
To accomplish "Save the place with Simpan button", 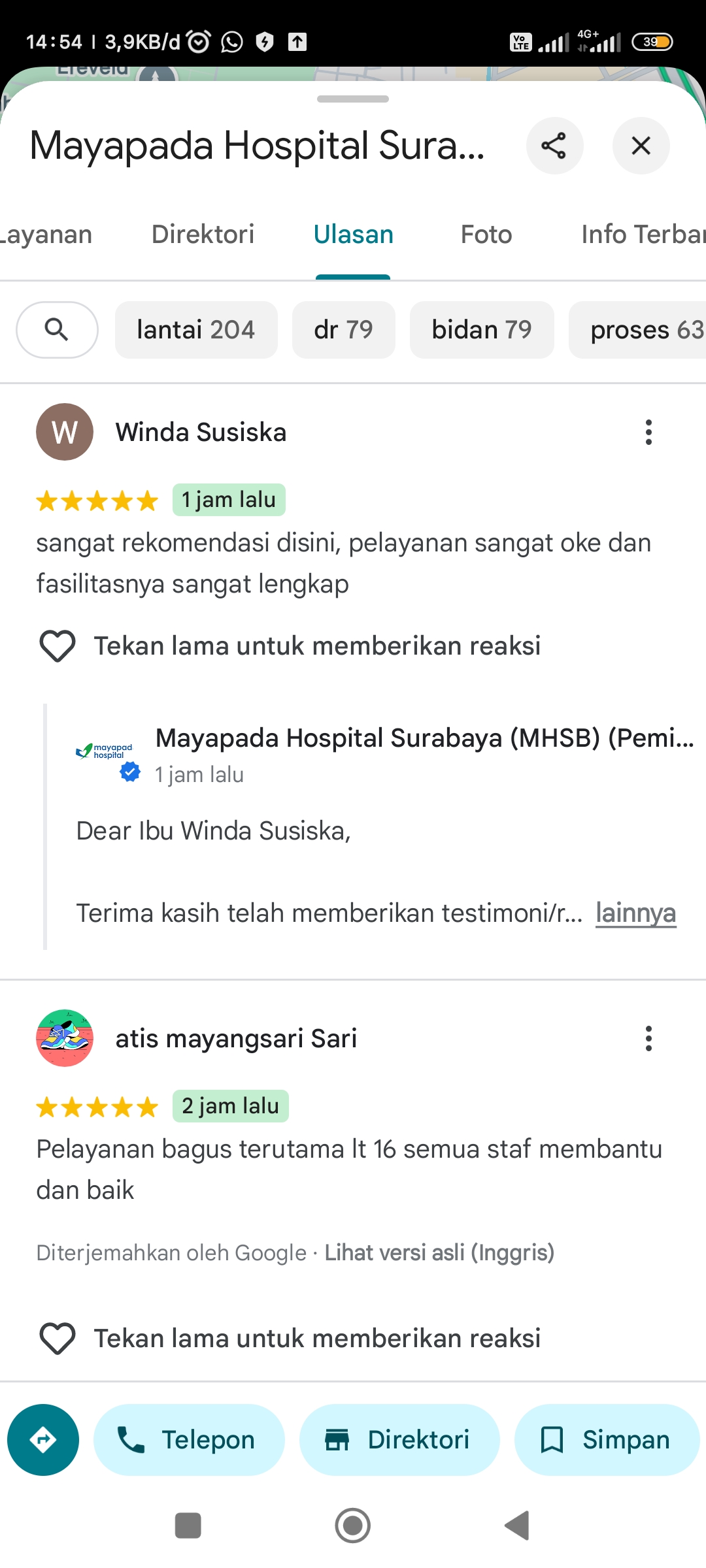I will coord(607,1440).
